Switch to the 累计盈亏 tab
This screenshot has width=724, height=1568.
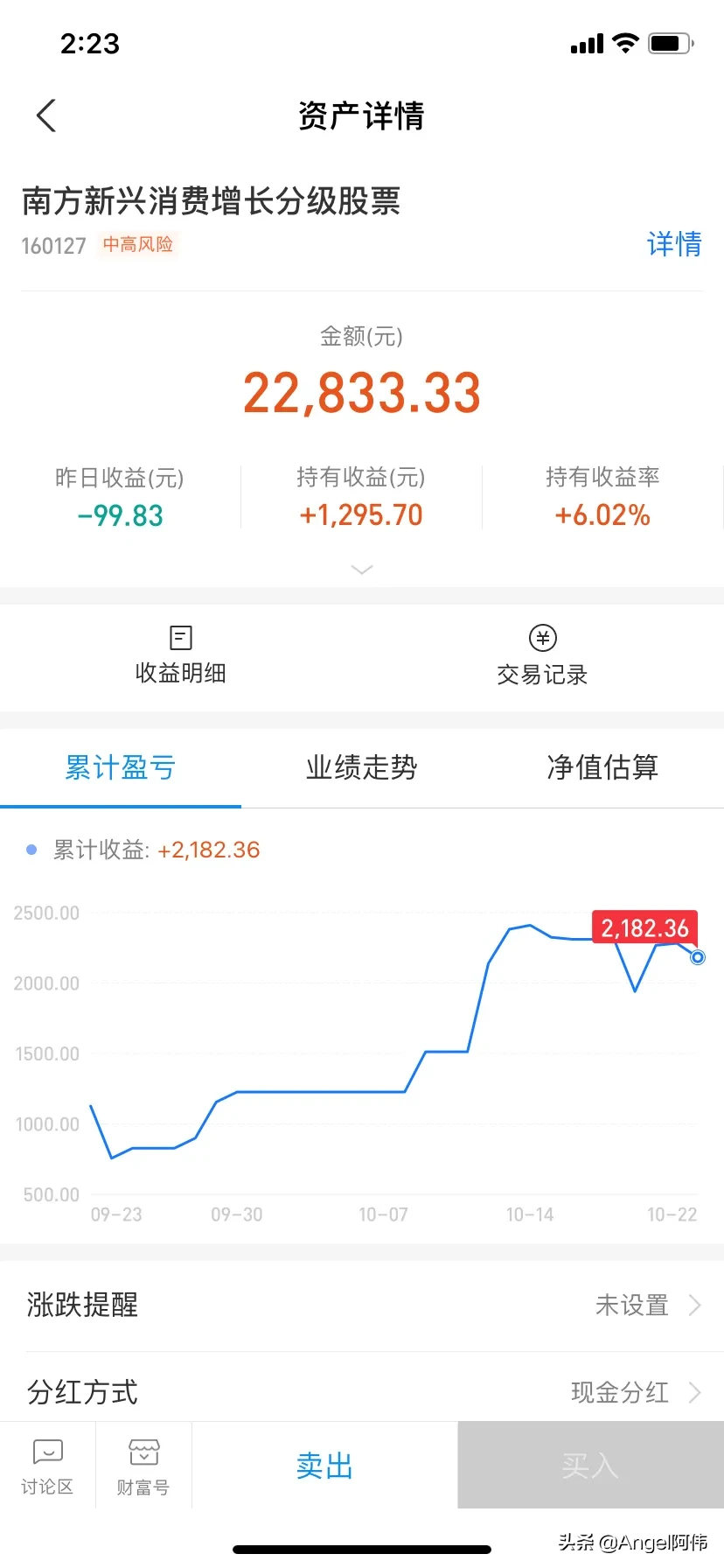(121, 767)
